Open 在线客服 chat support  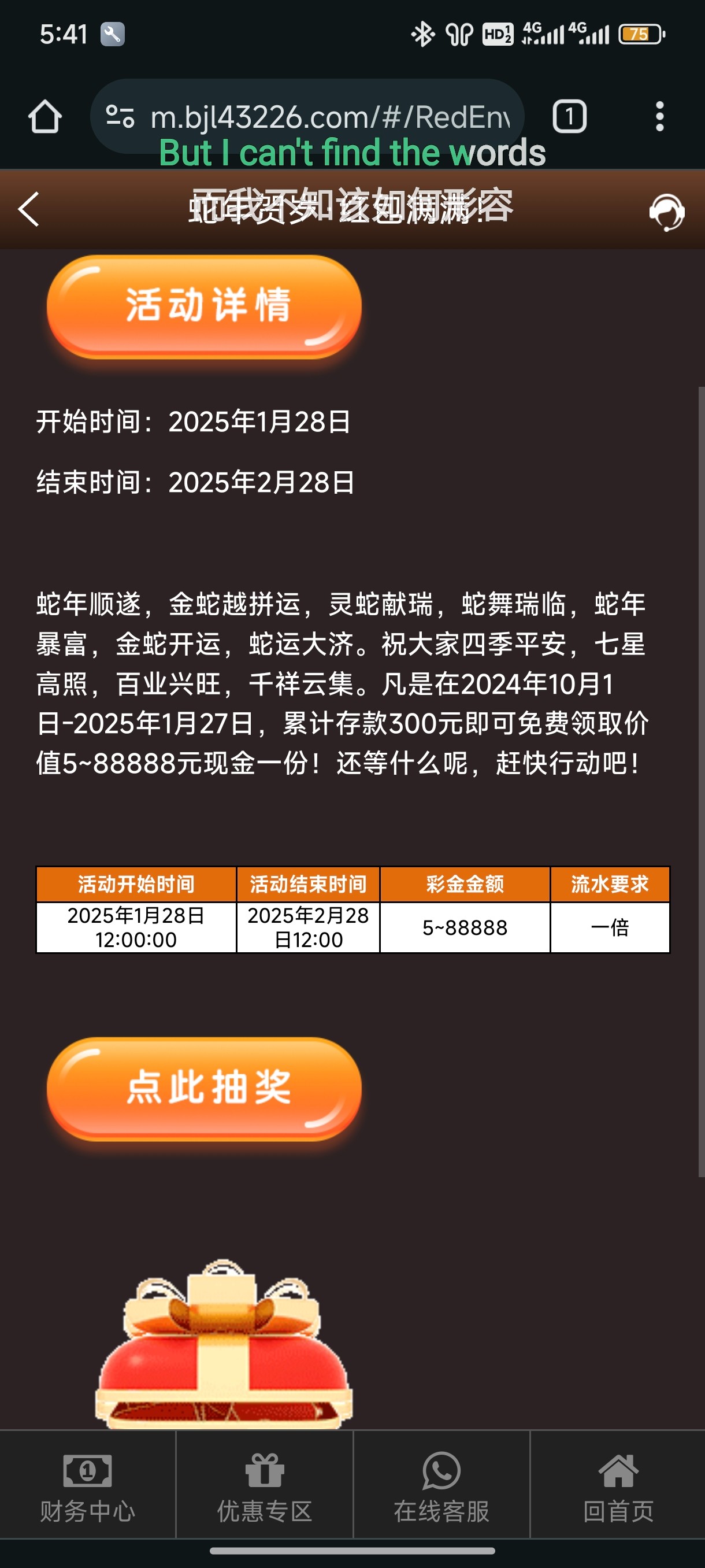[441, 1485]
